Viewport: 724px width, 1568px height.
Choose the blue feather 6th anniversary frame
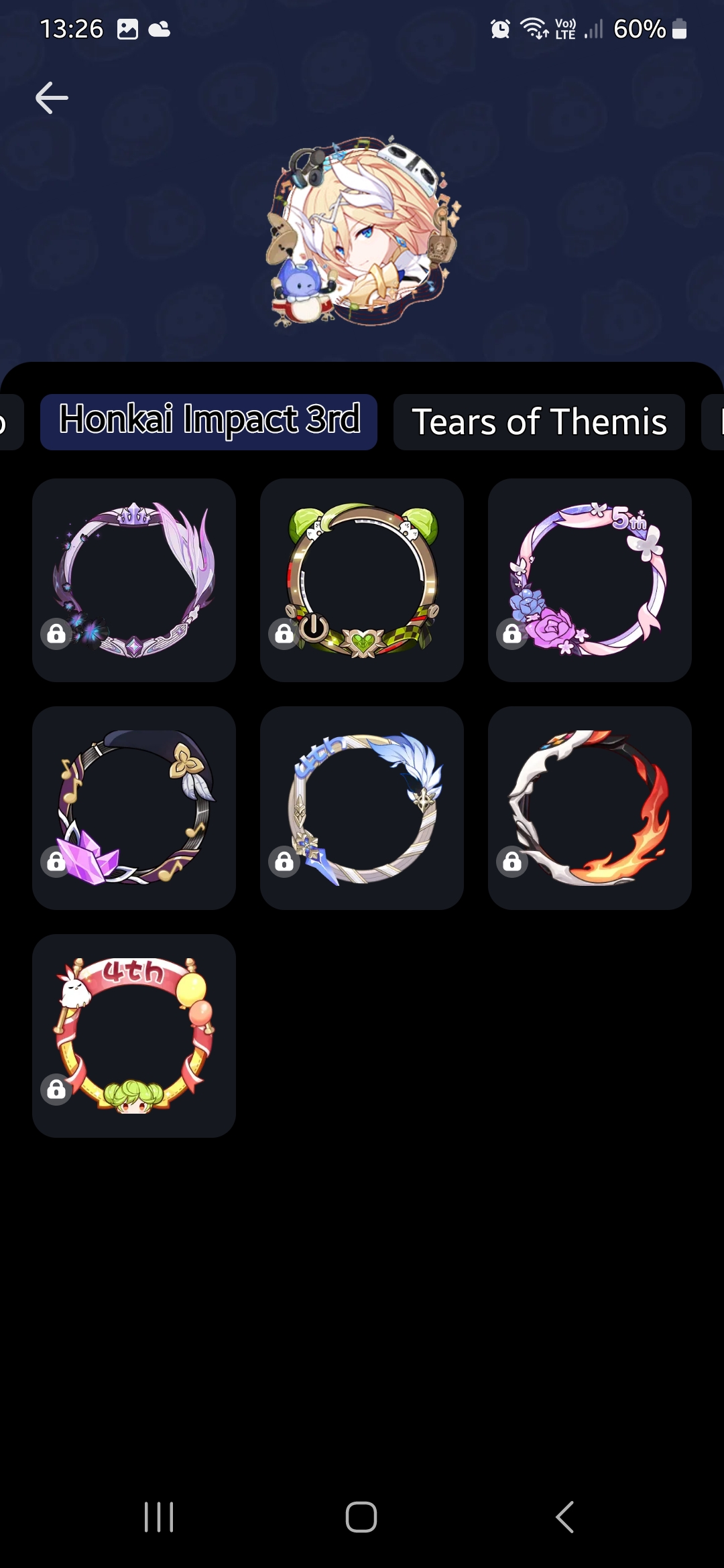coord(362,809)
